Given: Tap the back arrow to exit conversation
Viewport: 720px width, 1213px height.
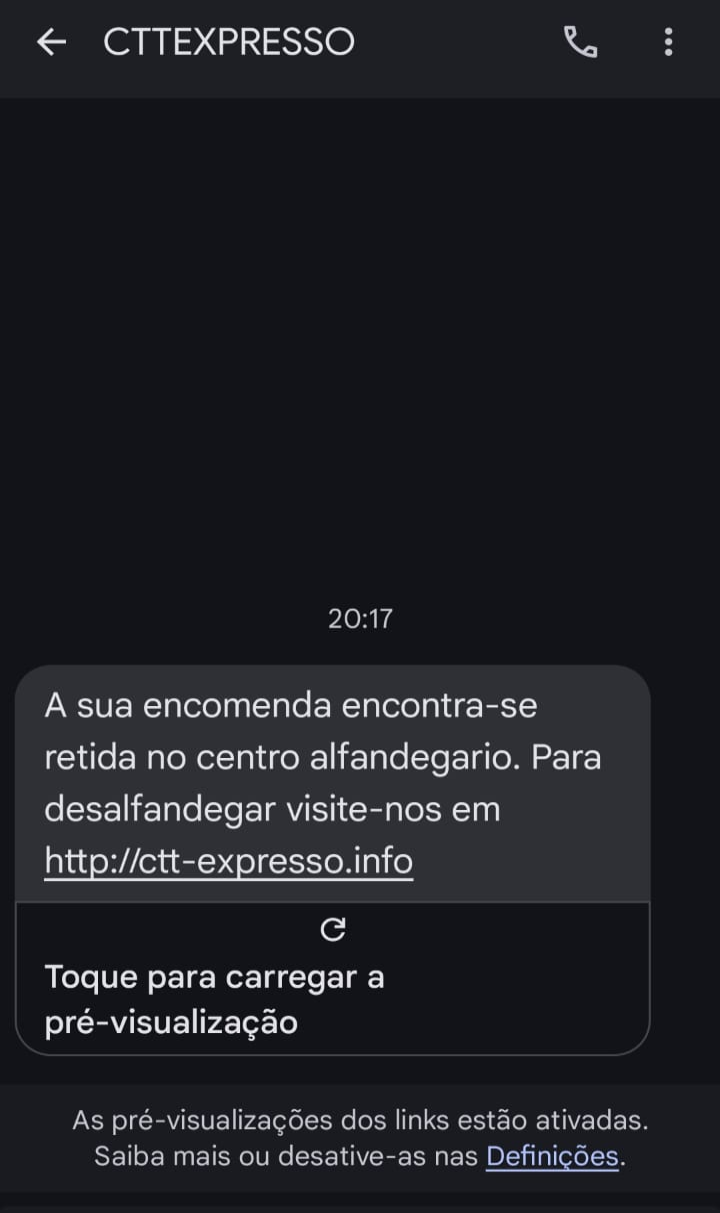Looking at the screenshot, I should coord(51,43).
